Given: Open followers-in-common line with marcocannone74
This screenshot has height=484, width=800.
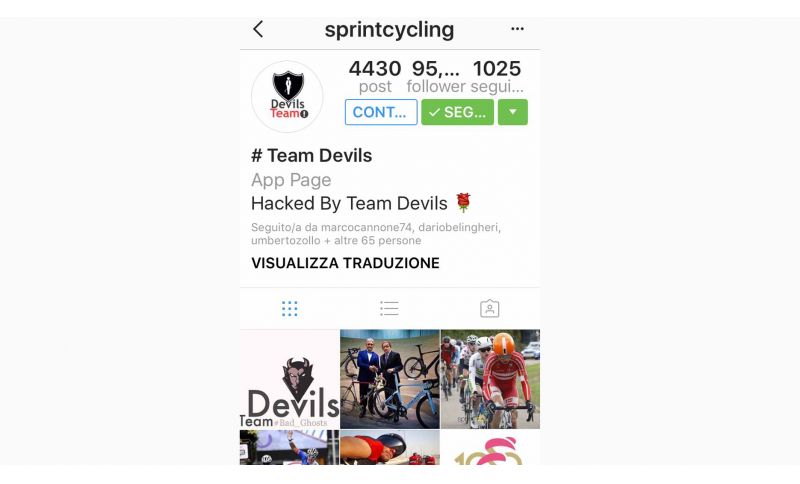Looking at the screenshot, I should pyautogui.click(x=375, y=234).
